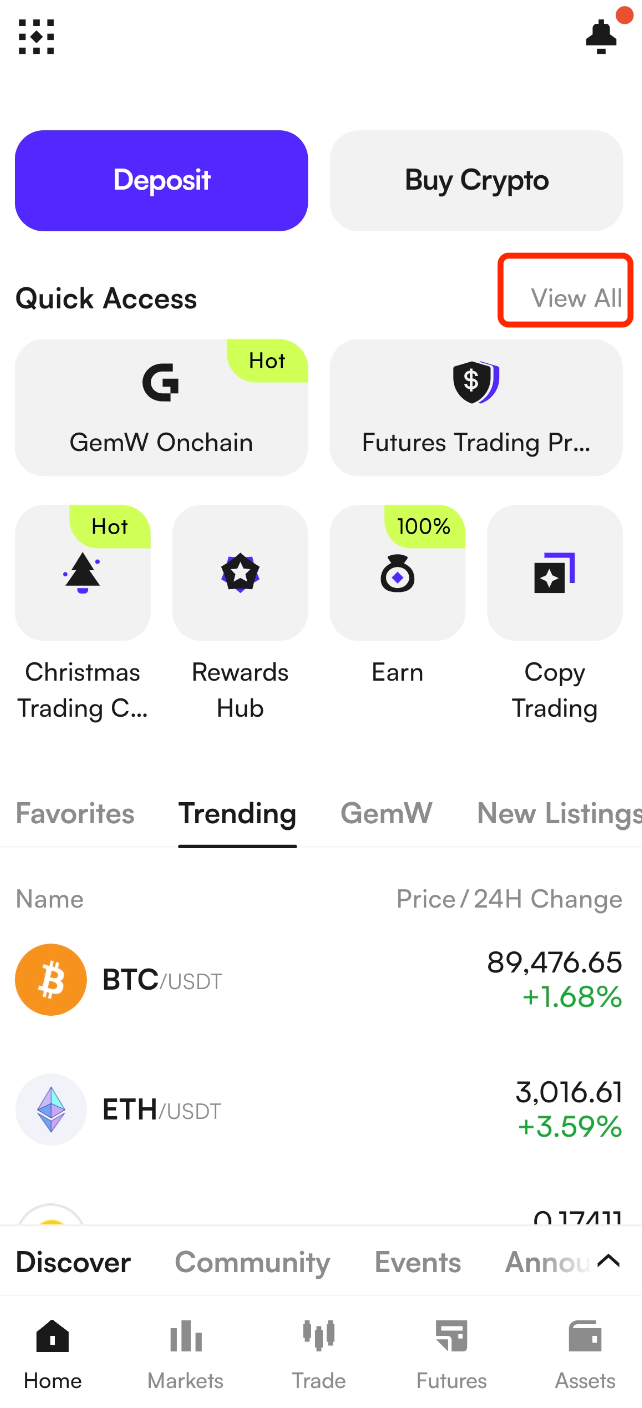Viewport: 642px width, 1408px height.
Task: Go to the Assets tab
Action: click(x=585, y=1354)
